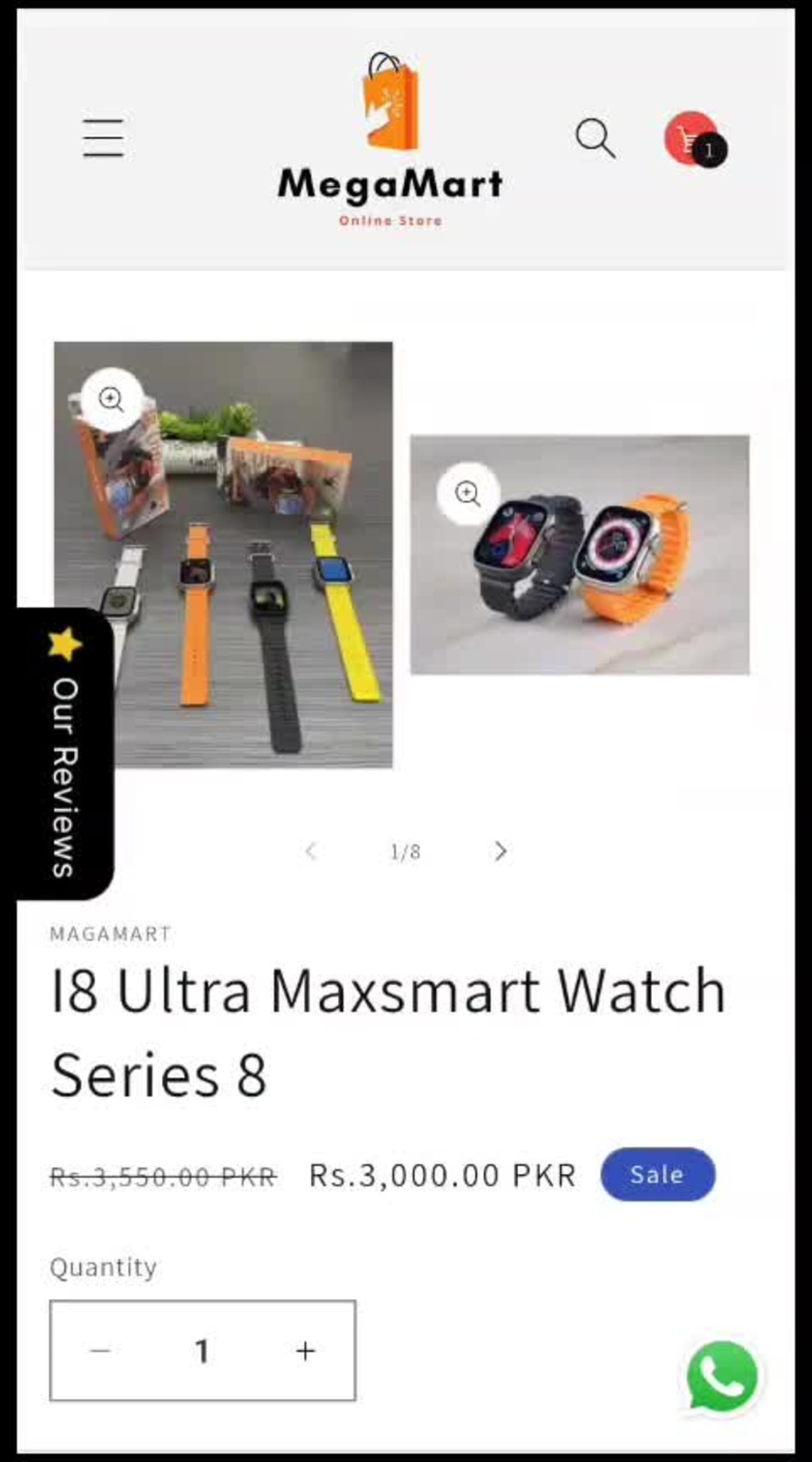
Task: View the shopping cart
Action: [x=693, y=140]
